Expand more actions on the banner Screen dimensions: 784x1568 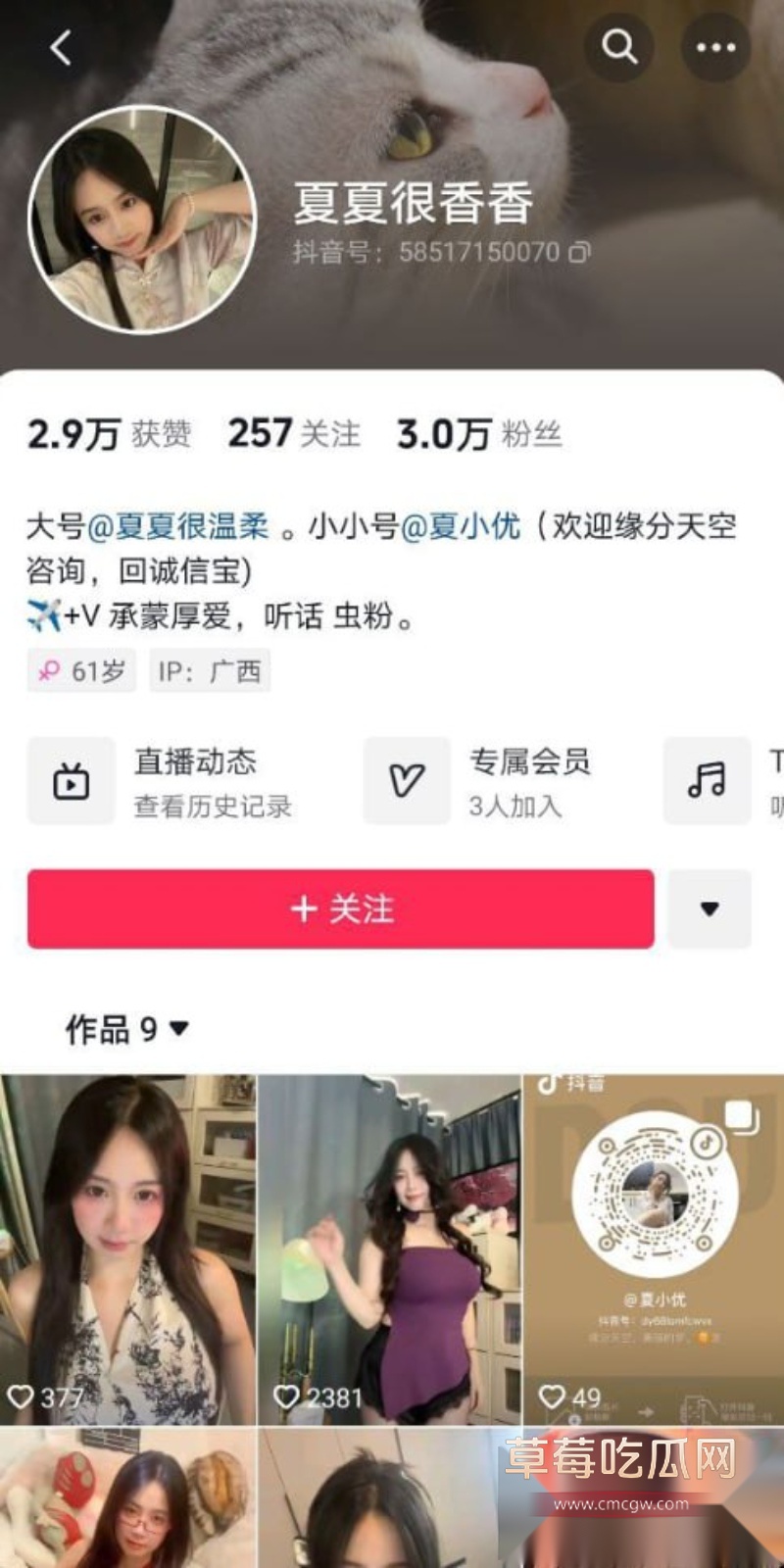(x=714, y=47)
